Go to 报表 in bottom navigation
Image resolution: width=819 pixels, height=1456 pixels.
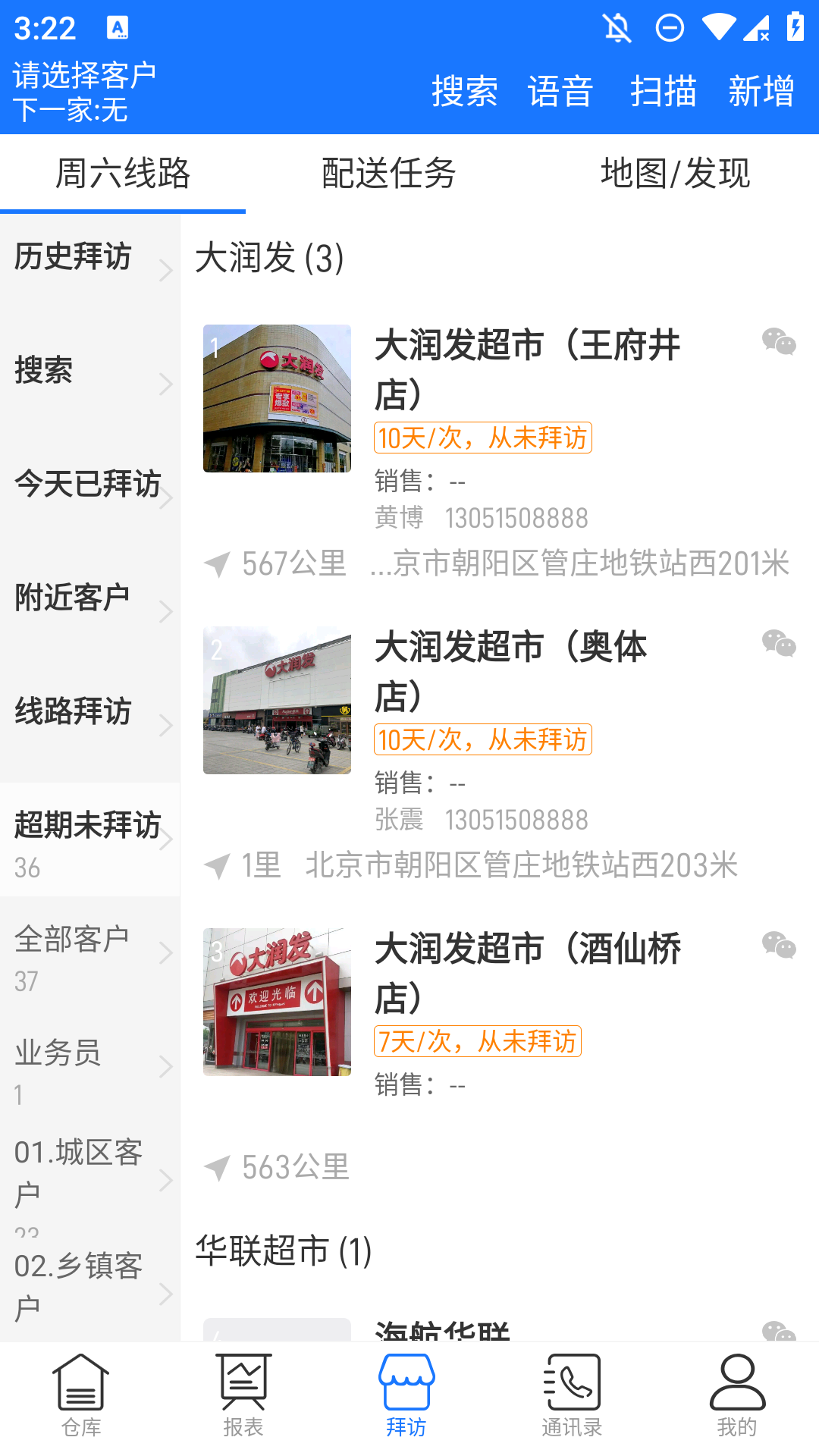coord(243,1395)
